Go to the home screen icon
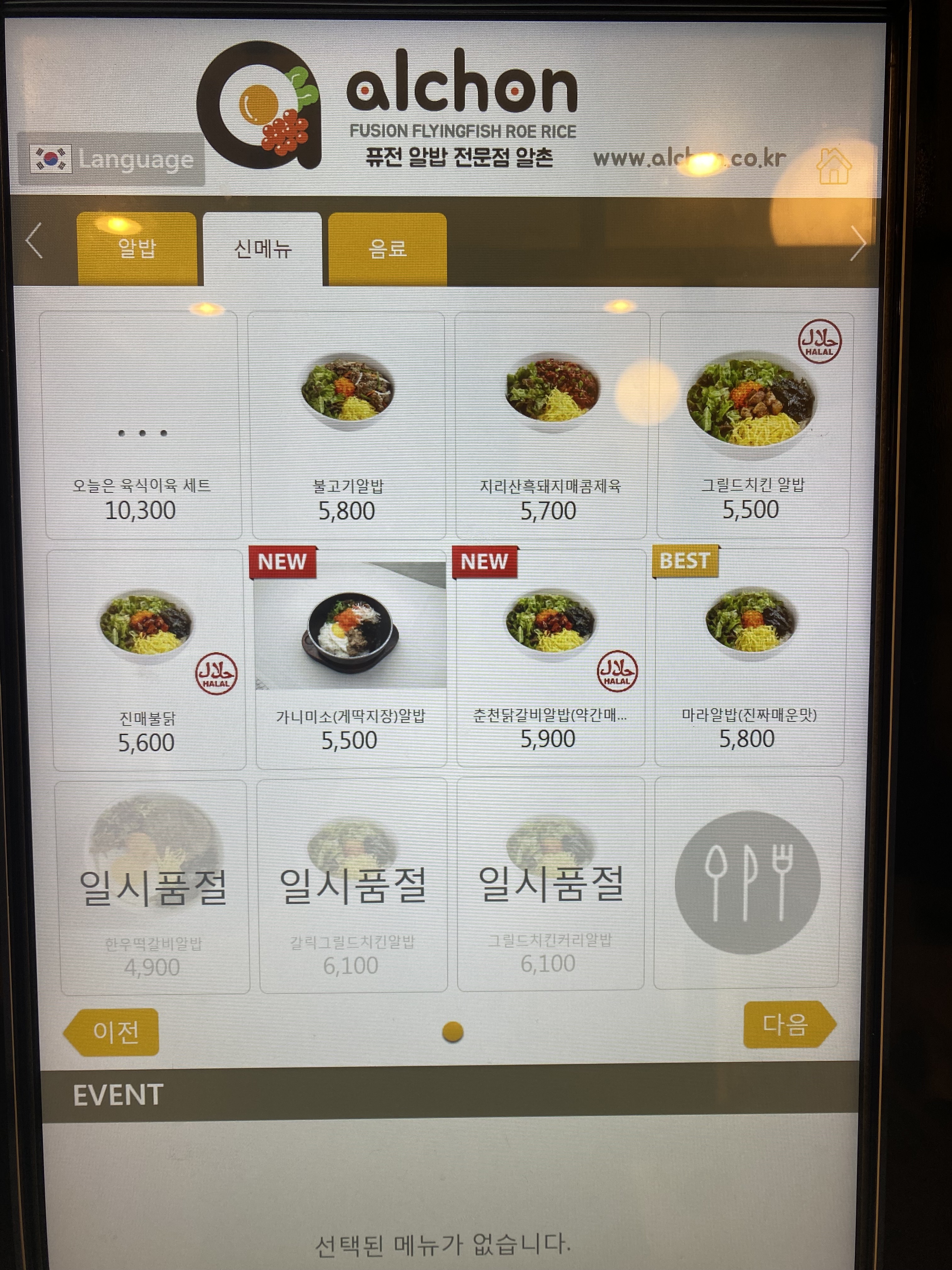952x1270 pixels. (833, 166)
